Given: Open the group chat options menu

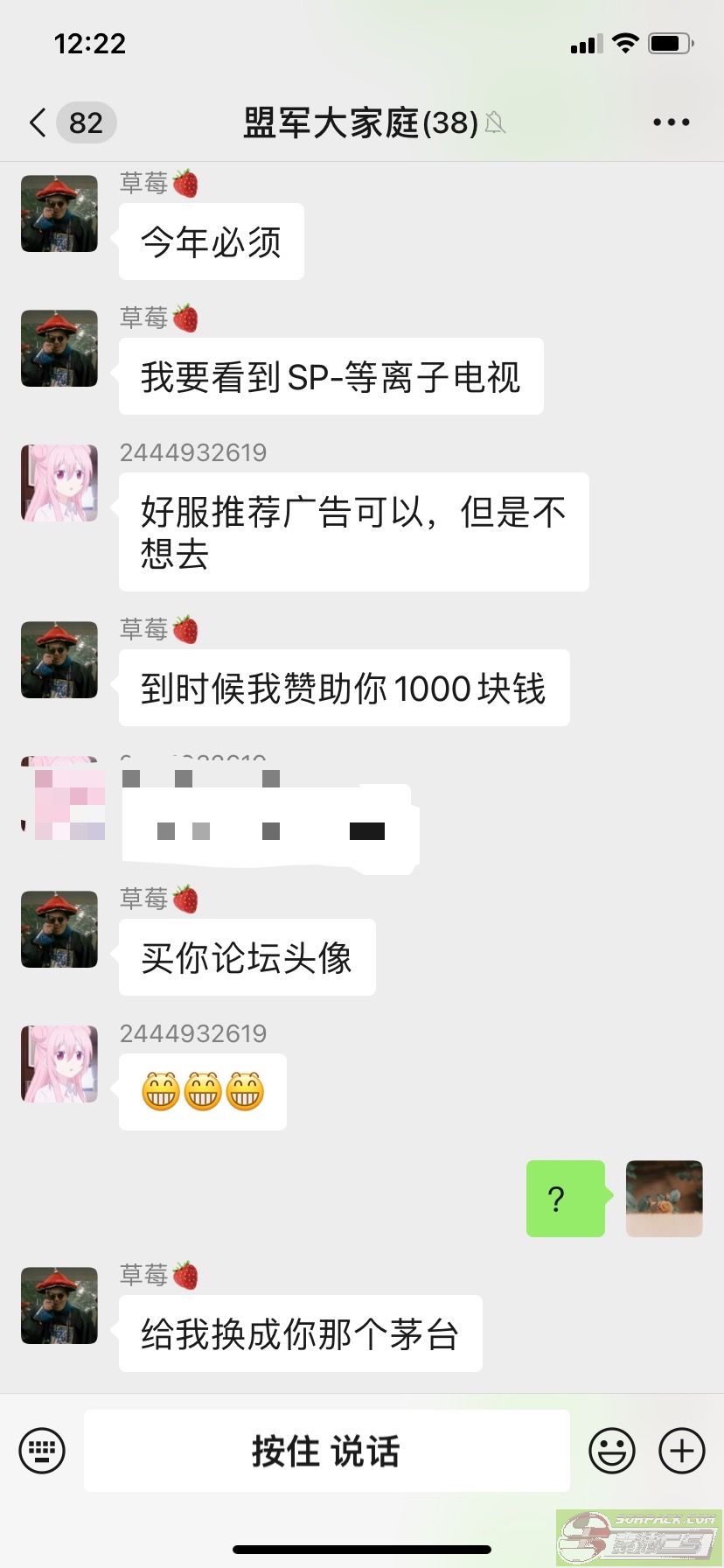Looking at the screenshot, I should [671, 122].
